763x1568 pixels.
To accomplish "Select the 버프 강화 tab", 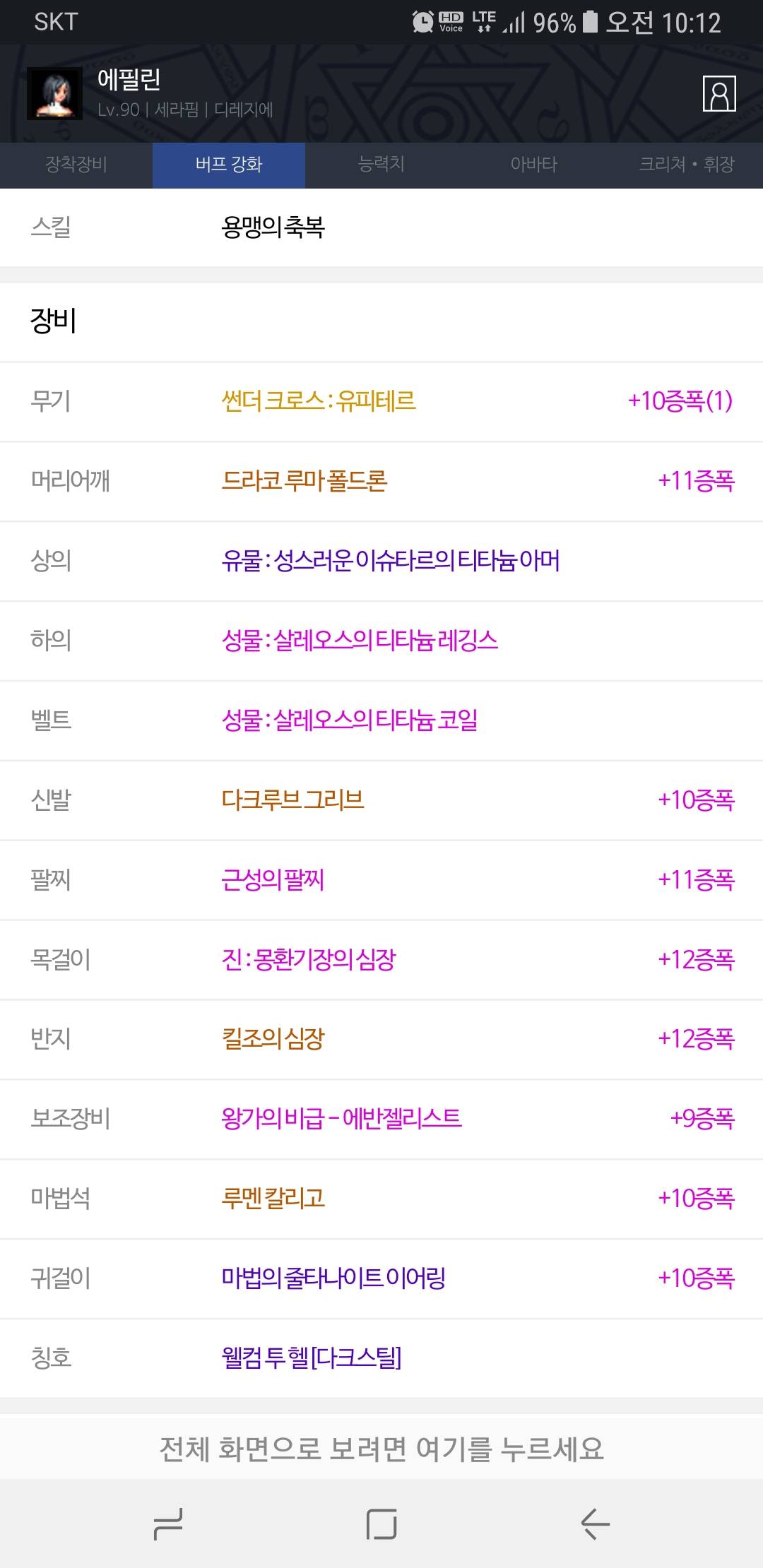I will tap(229, 165).
